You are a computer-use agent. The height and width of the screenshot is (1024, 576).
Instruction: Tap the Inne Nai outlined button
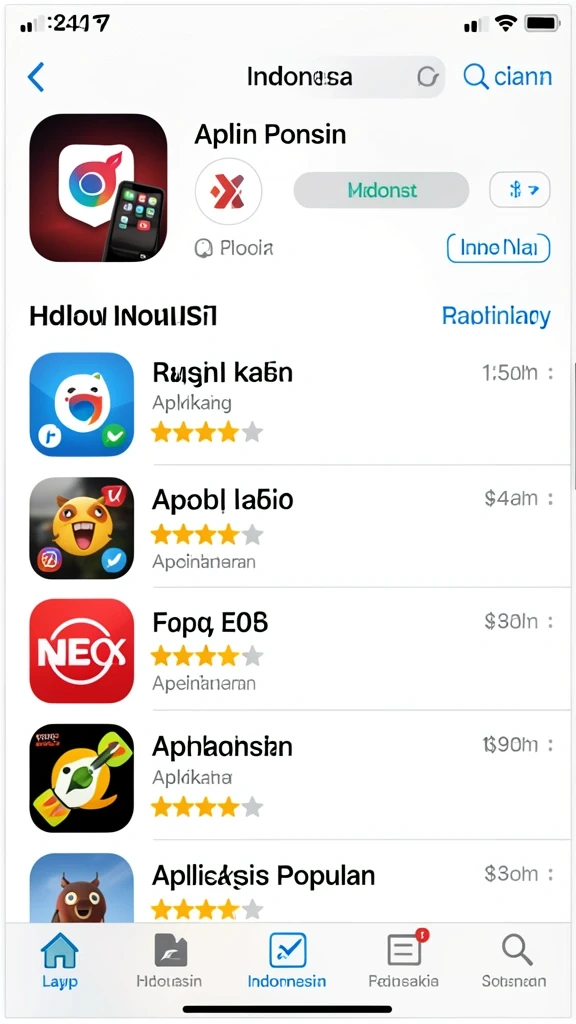pos(498,248)
